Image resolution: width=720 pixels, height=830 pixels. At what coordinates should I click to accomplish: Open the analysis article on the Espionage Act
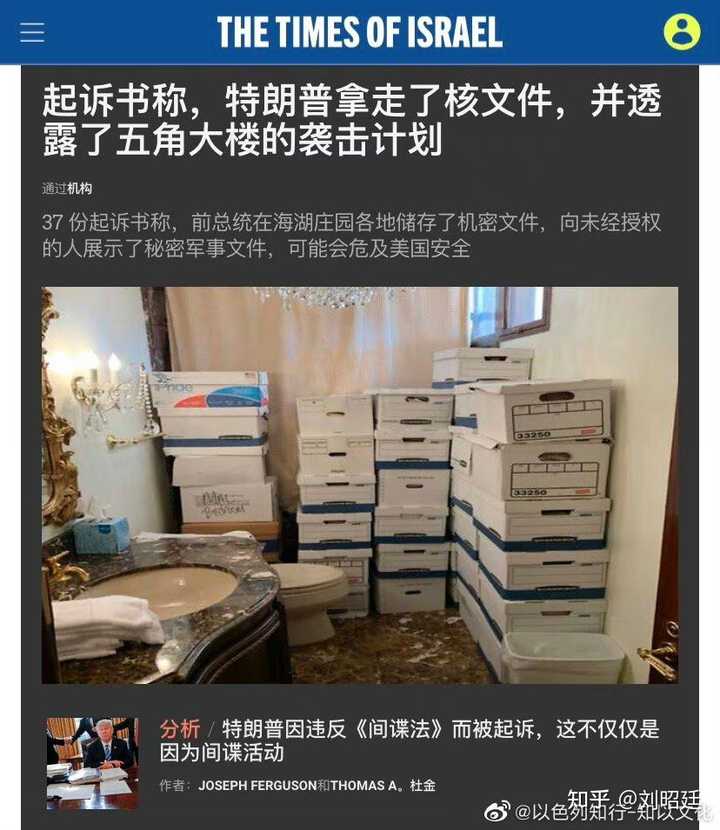coord(410,740)
